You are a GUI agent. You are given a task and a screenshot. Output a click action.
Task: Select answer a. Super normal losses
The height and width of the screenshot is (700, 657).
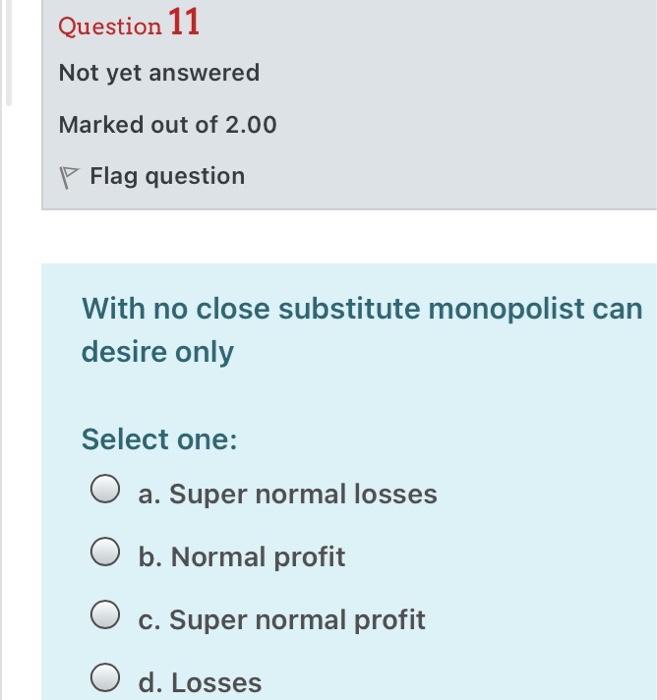point(104,490)
